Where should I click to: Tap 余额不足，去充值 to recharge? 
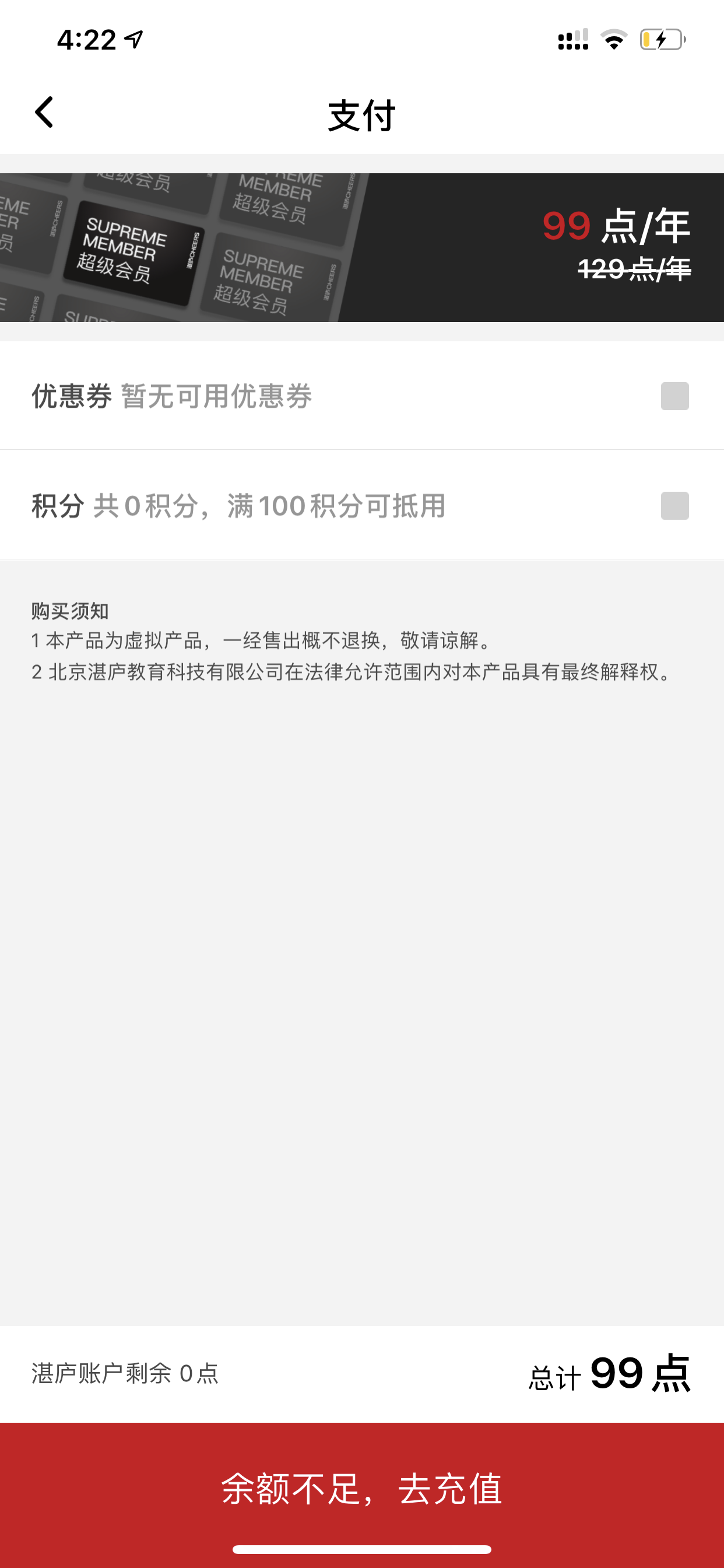coord(362,1489)
